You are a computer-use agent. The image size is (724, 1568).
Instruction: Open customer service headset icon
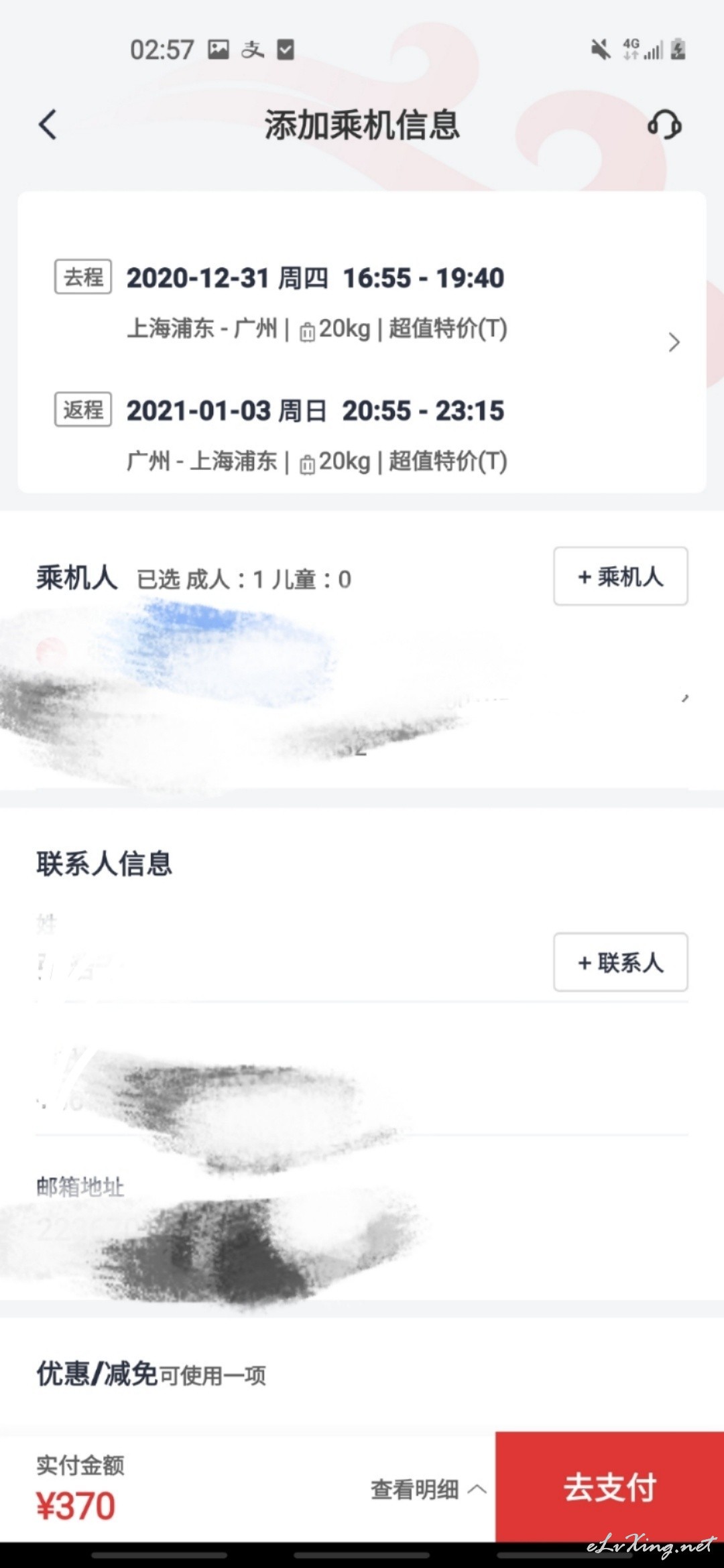[x=664, y=125]
